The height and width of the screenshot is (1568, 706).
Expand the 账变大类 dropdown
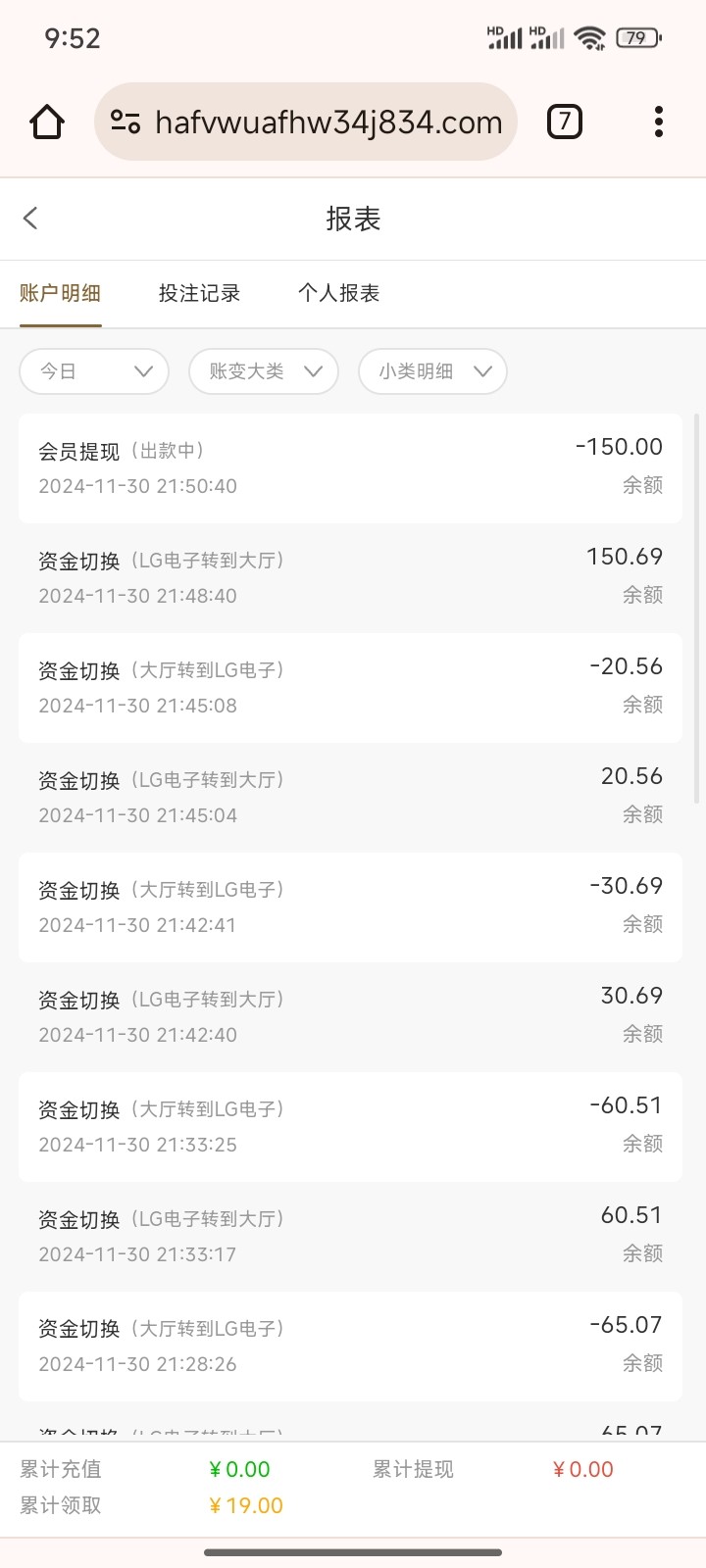pyautogui.click(x=264, y=371)
